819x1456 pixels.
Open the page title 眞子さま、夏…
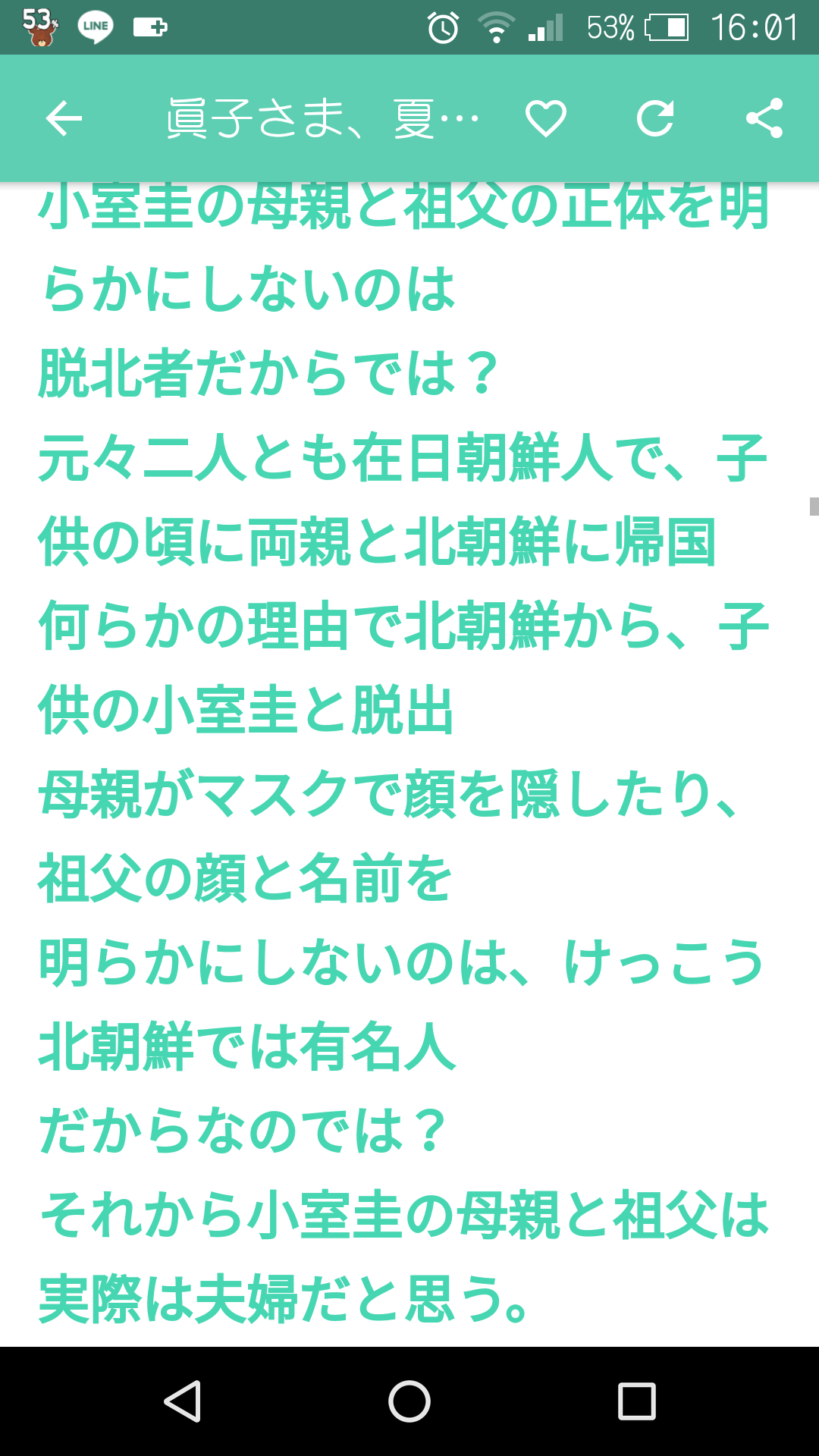[322, 118]
